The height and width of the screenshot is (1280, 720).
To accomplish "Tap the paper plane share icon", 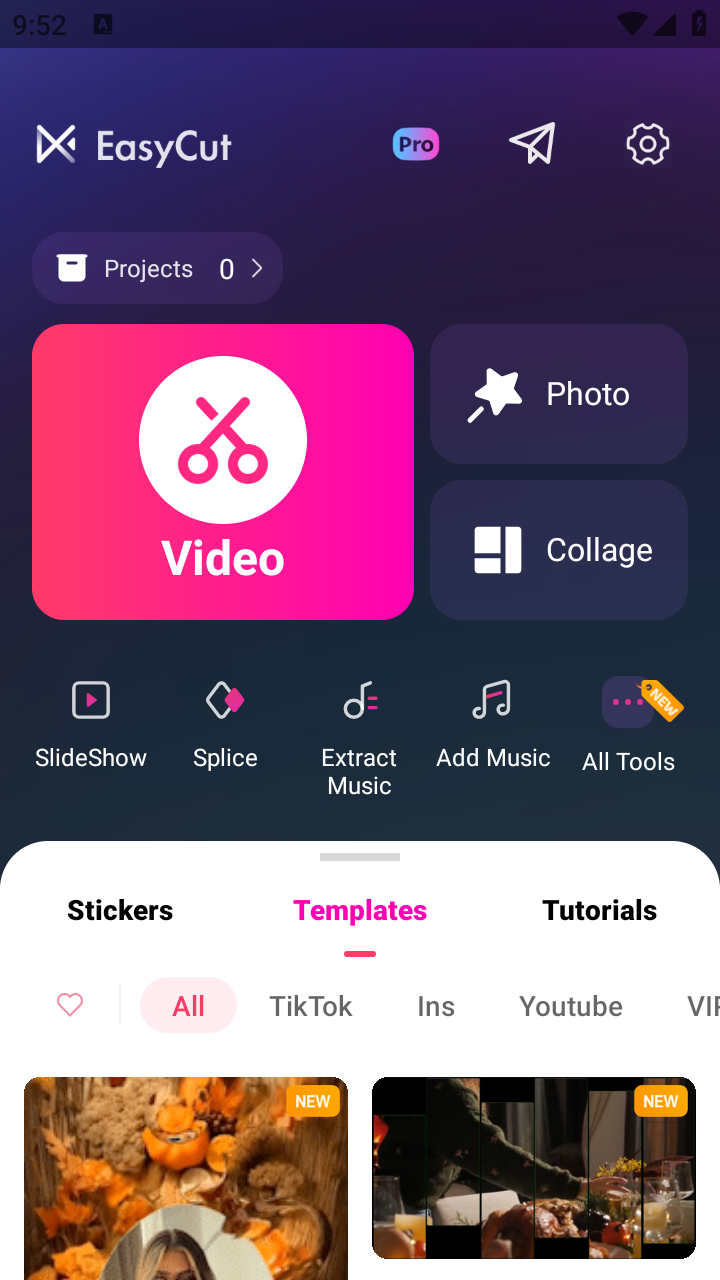I will (532, 144).
